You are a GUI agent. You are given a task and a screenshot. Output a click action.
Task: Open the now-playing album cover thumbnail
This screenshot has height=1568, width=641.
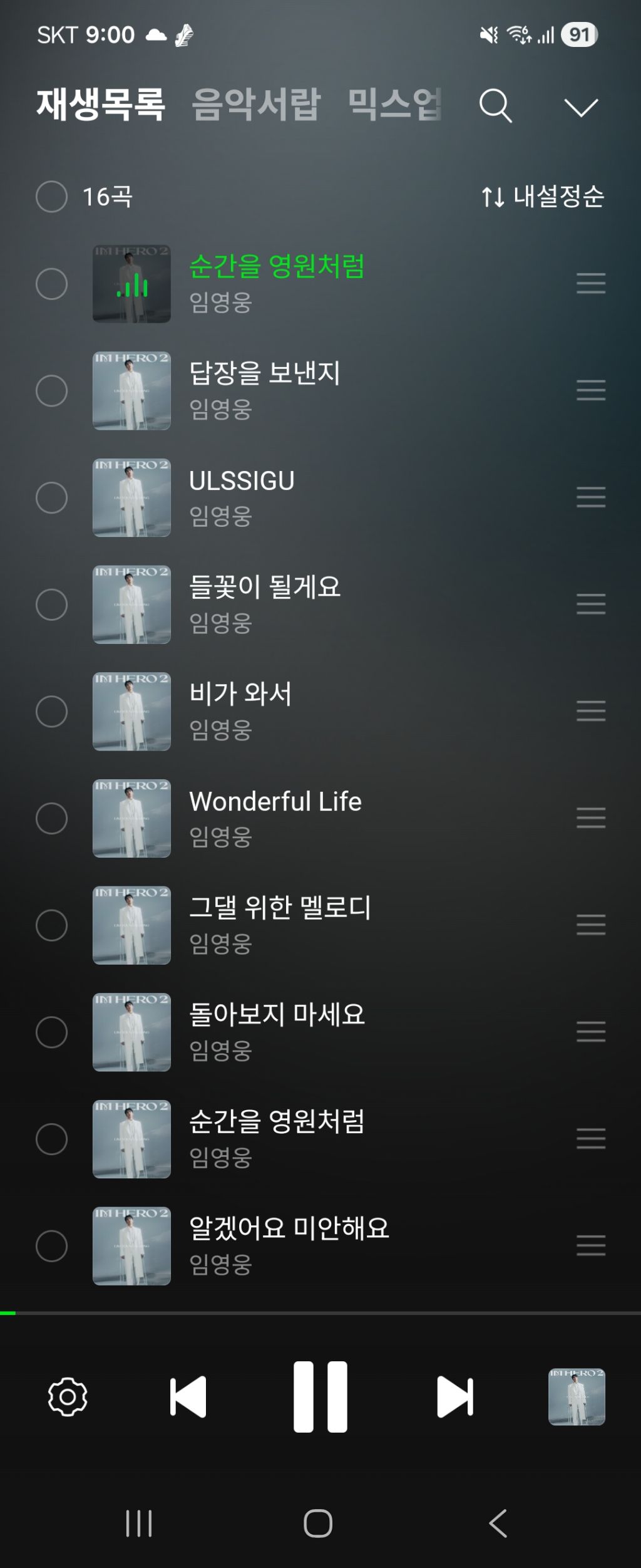coord(577,1396)
